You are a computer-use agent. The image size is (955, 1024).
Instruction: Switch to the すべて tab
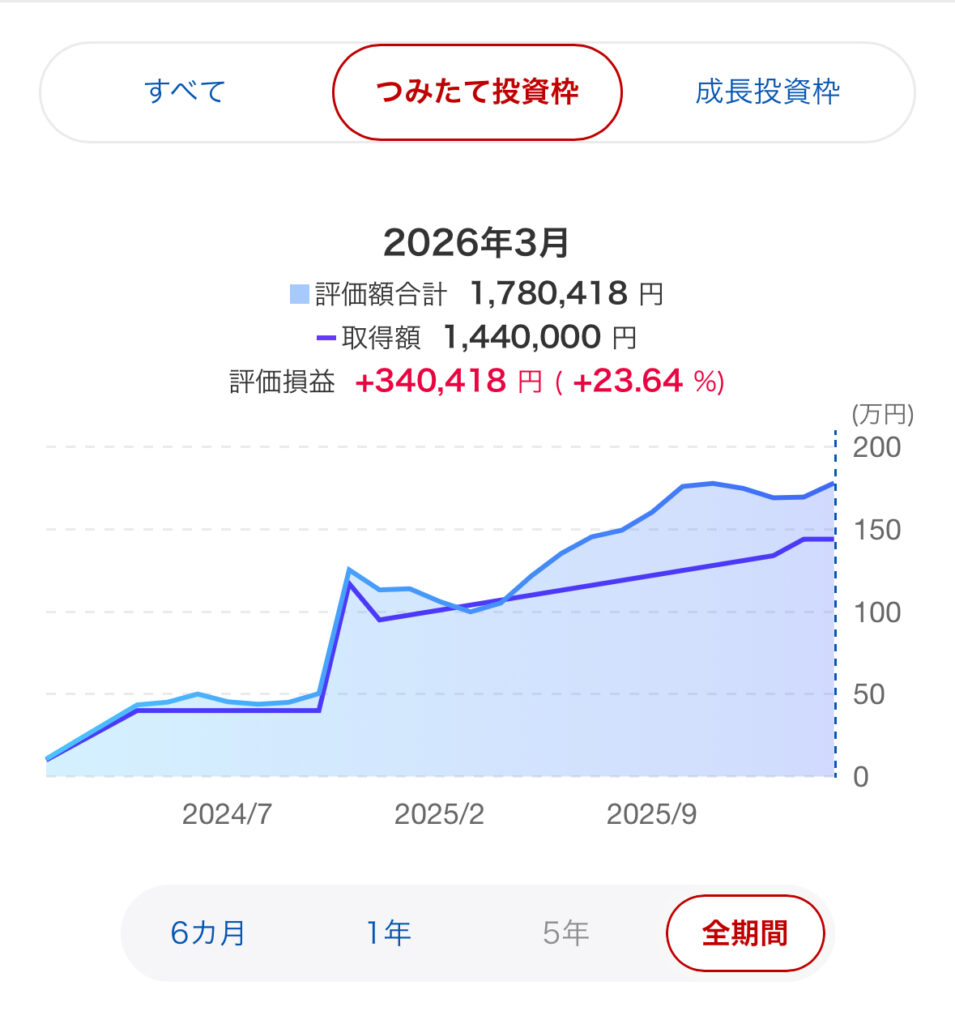(x=186, y=92)
